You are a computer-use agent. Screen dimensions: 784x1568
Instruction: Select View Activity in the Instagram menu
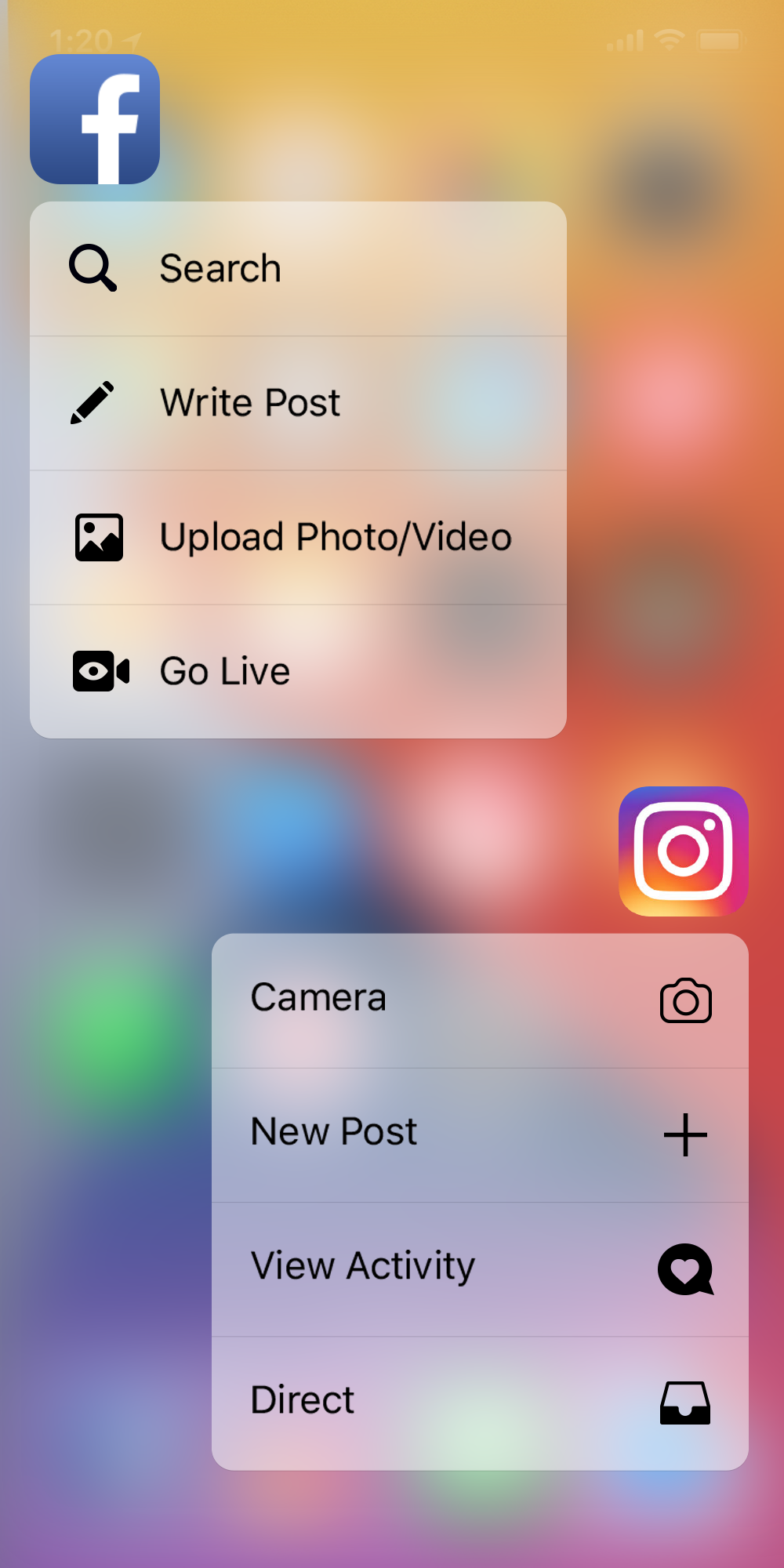480,1269
